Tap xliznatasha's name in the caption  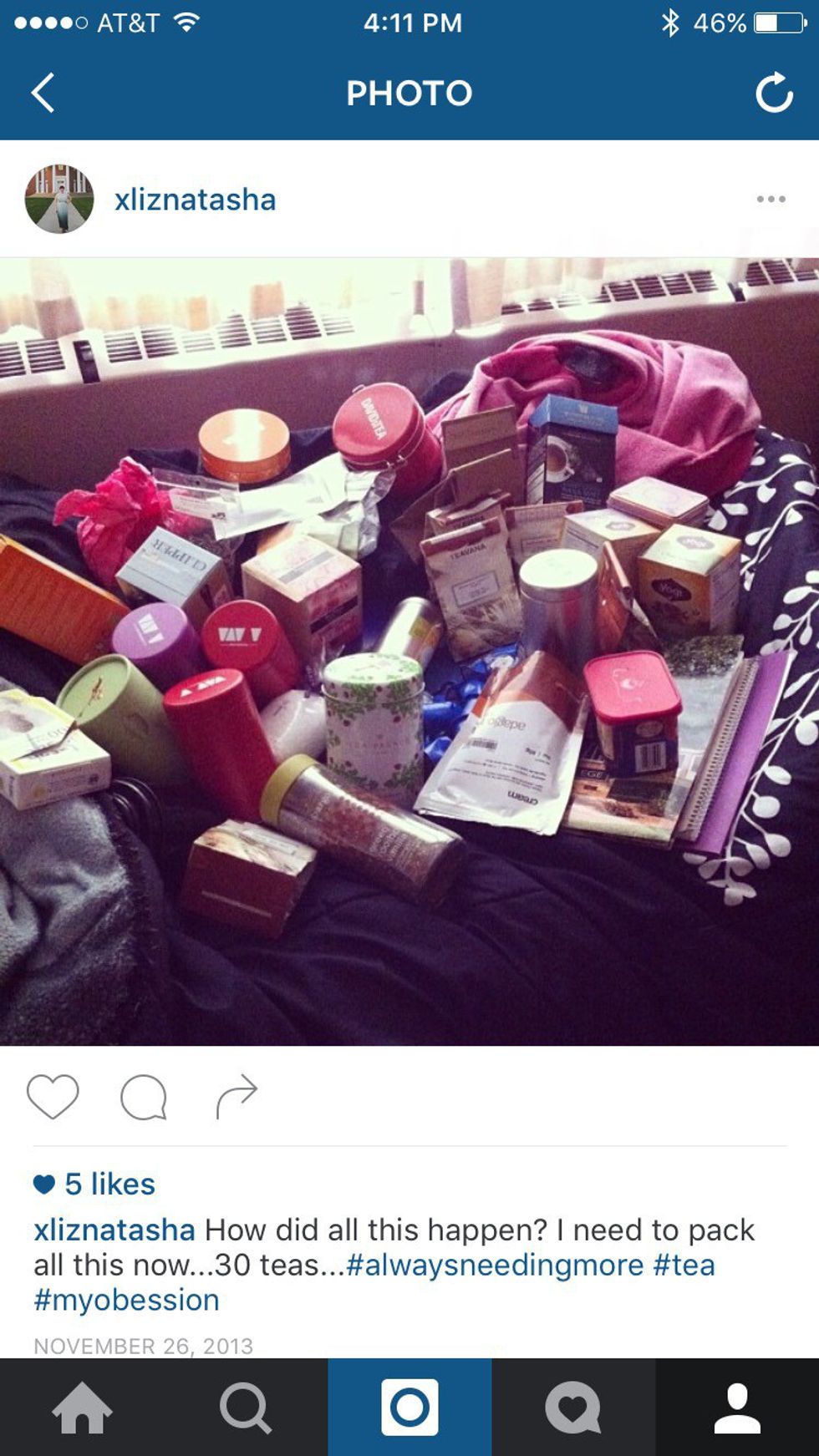click(114, 1230)
